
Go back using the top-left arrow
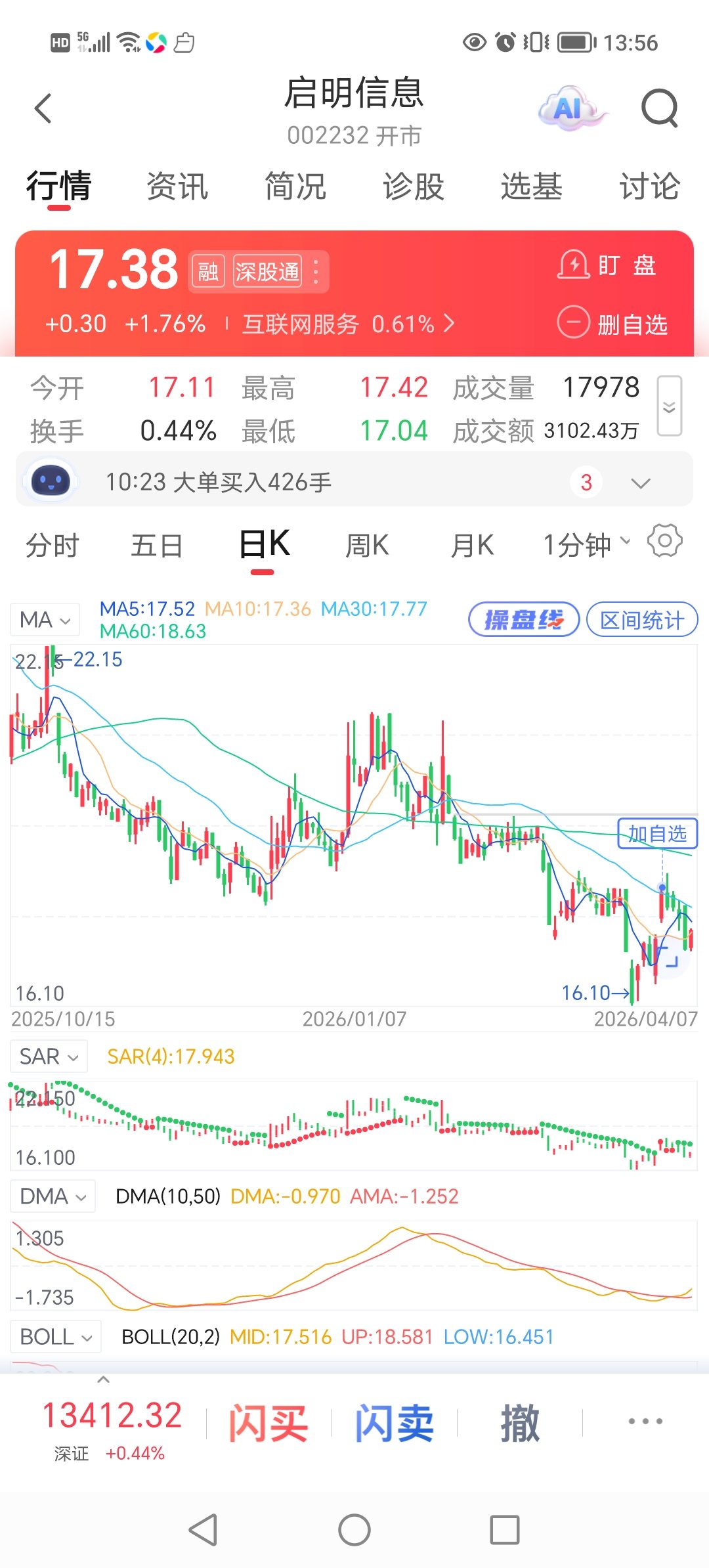click(x=43, y=108)
